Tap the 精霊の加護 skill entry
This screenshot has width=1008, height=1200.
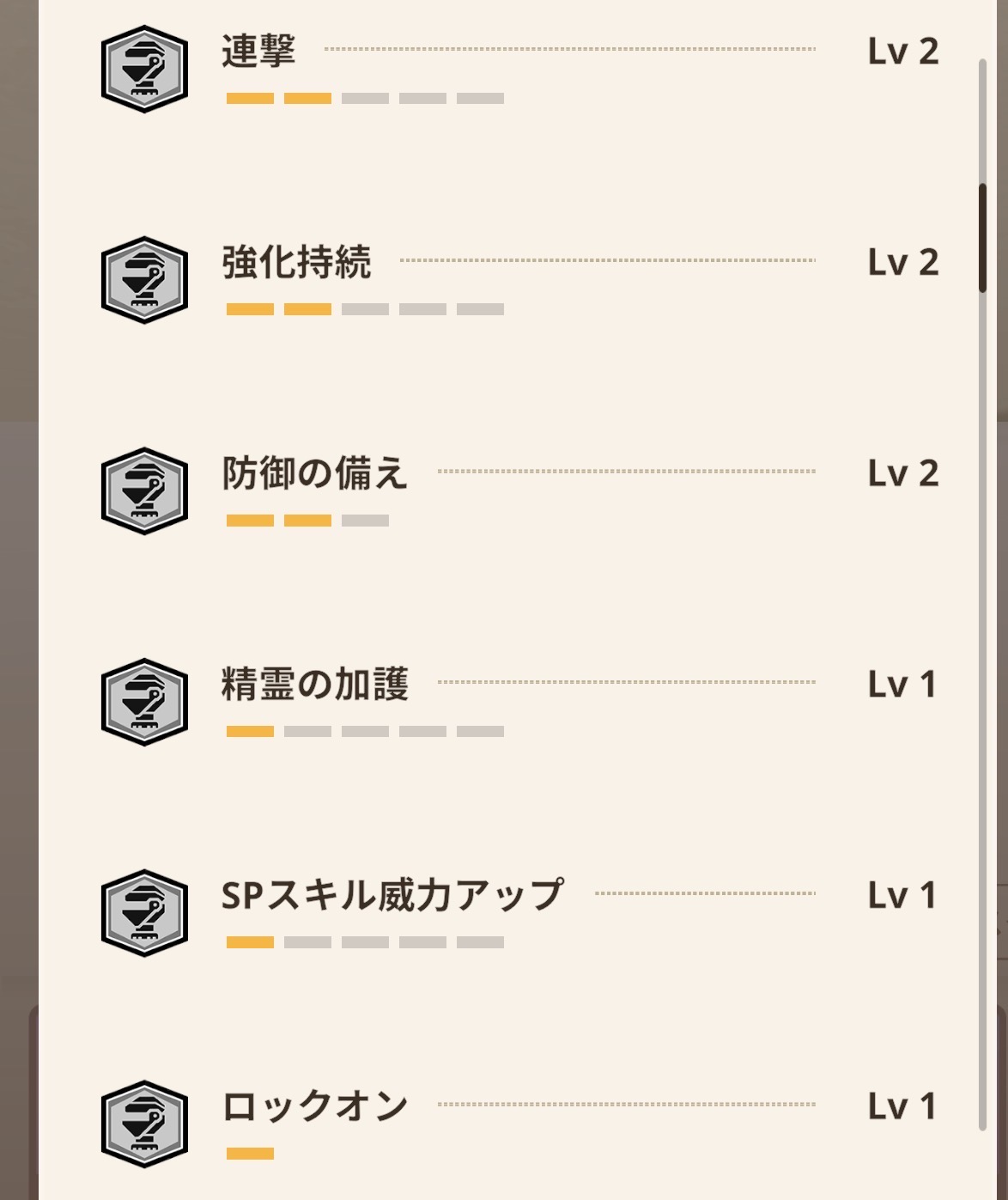tap(314, 685)
